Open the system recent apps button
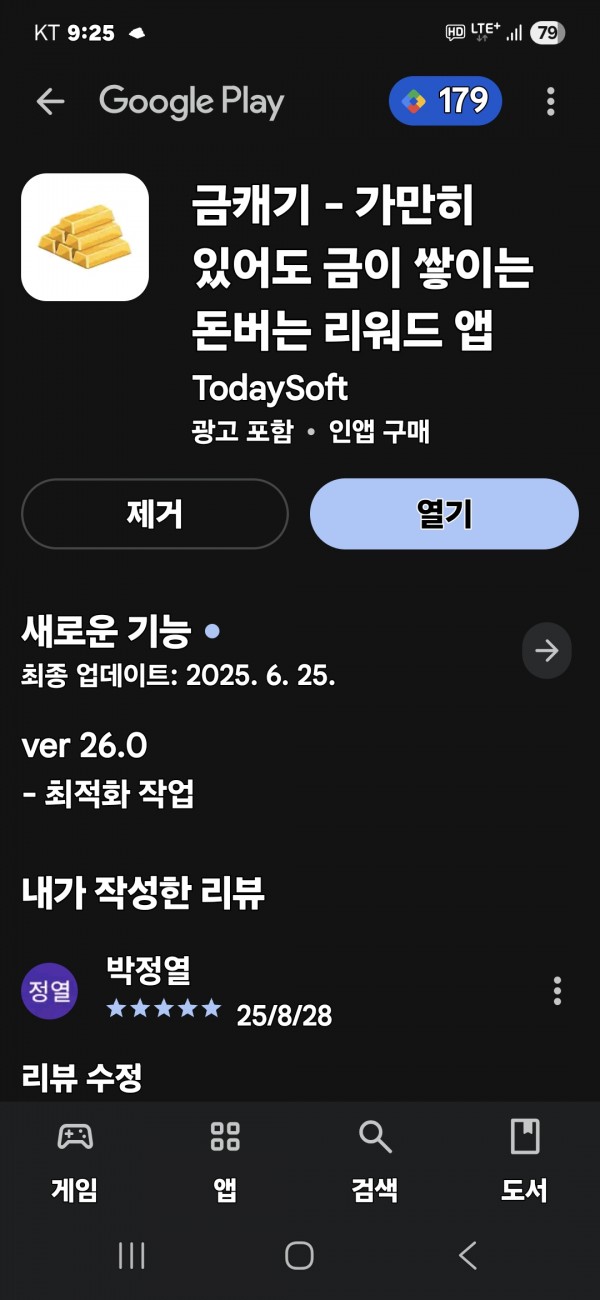 (x=131, y=1255)
